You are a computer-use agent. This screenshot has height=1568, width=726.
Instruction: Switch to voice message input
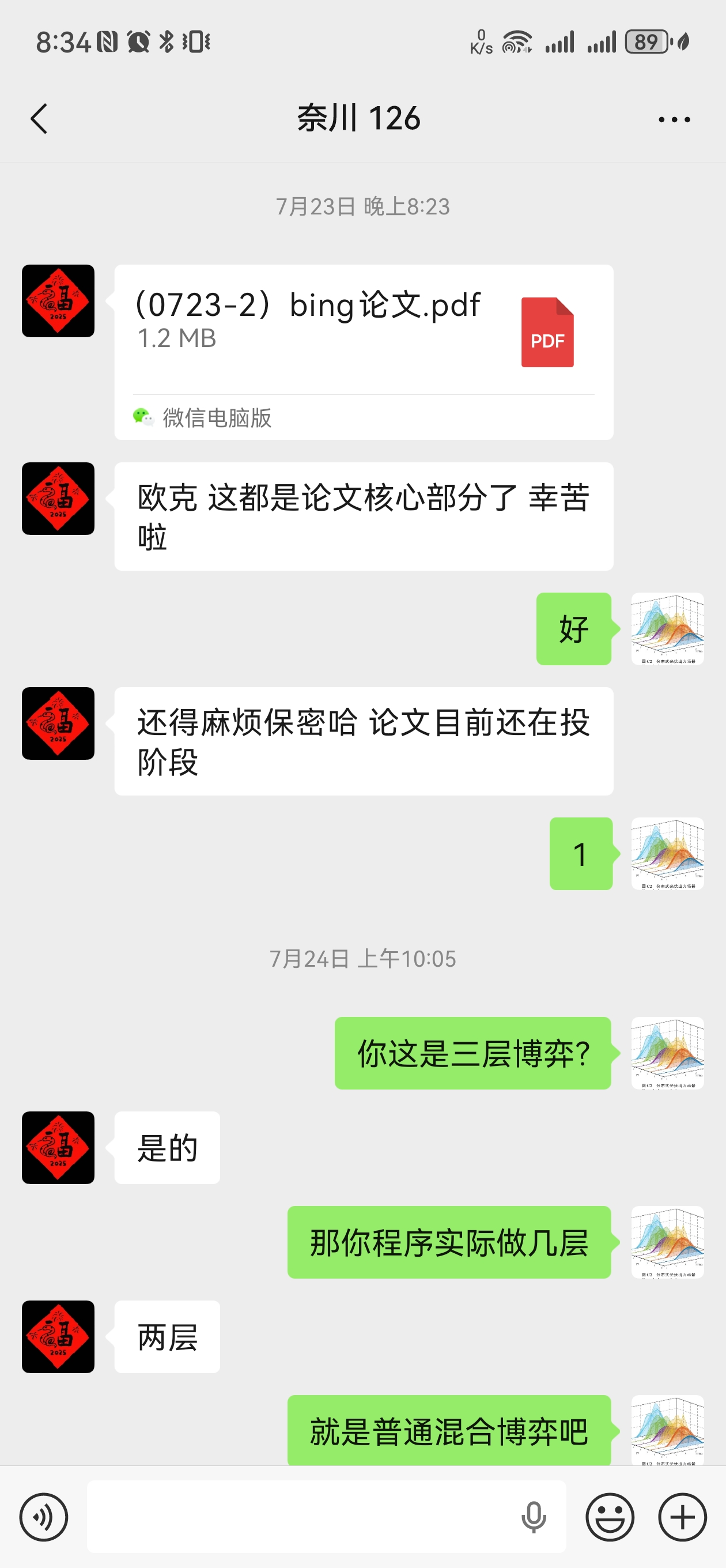[44, 1517]
